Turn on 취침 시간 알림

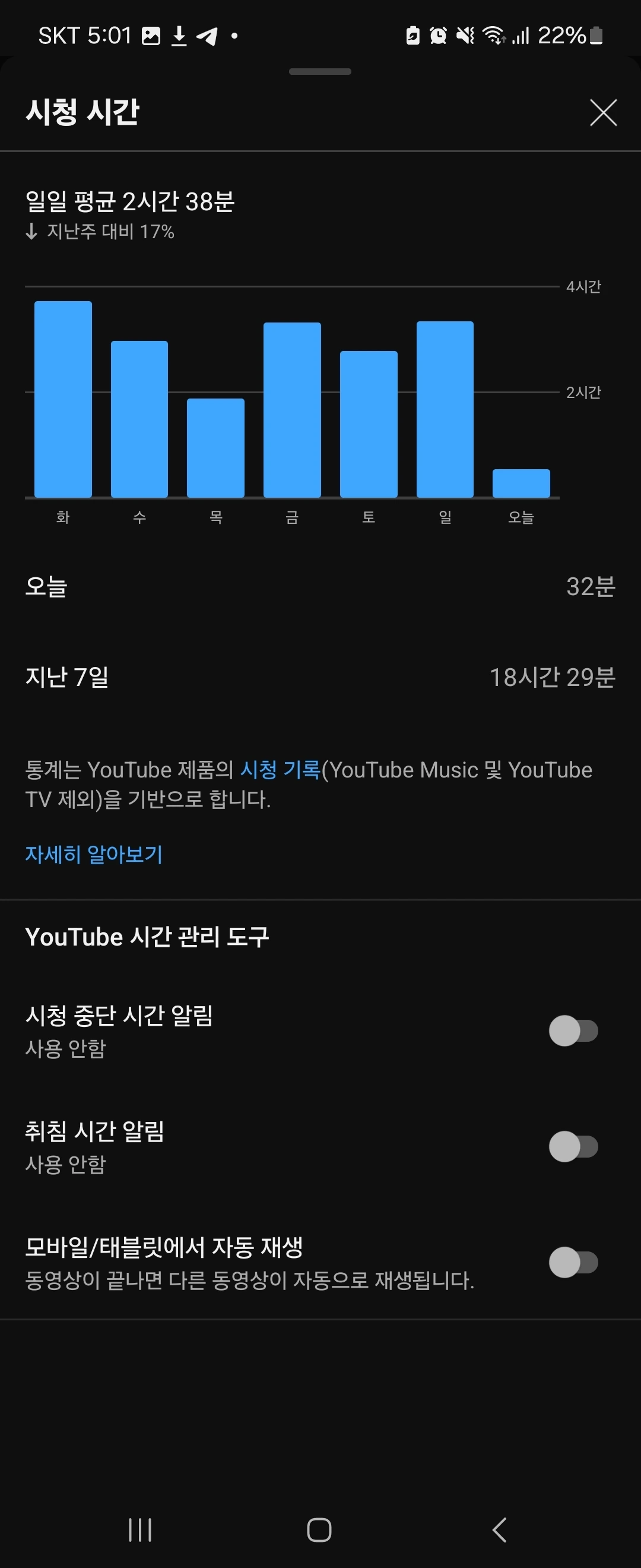click(573, 1146)
